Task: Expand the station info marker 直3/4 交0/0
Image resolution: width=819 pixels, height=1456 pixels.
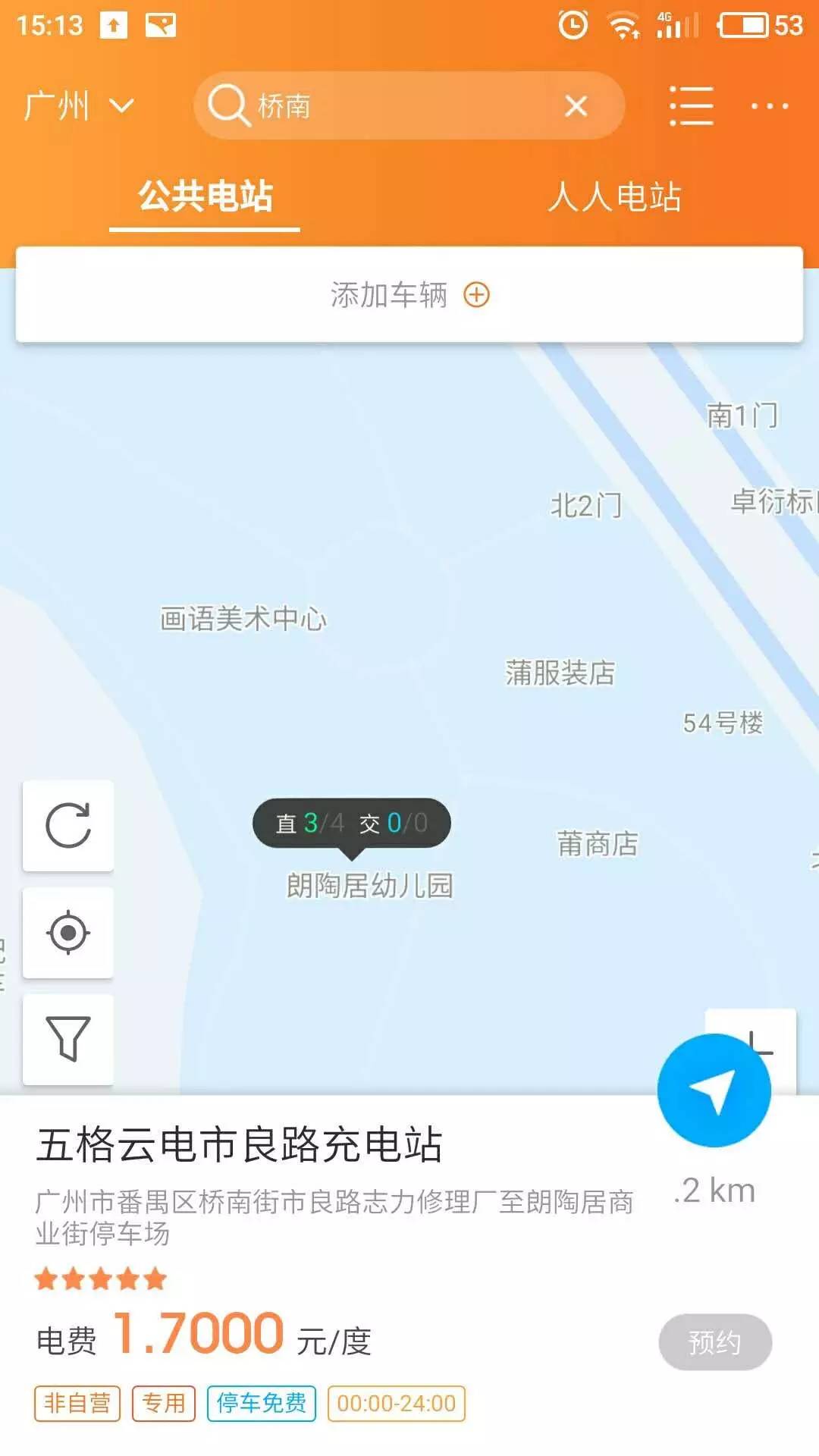Action: click(350, 824)
